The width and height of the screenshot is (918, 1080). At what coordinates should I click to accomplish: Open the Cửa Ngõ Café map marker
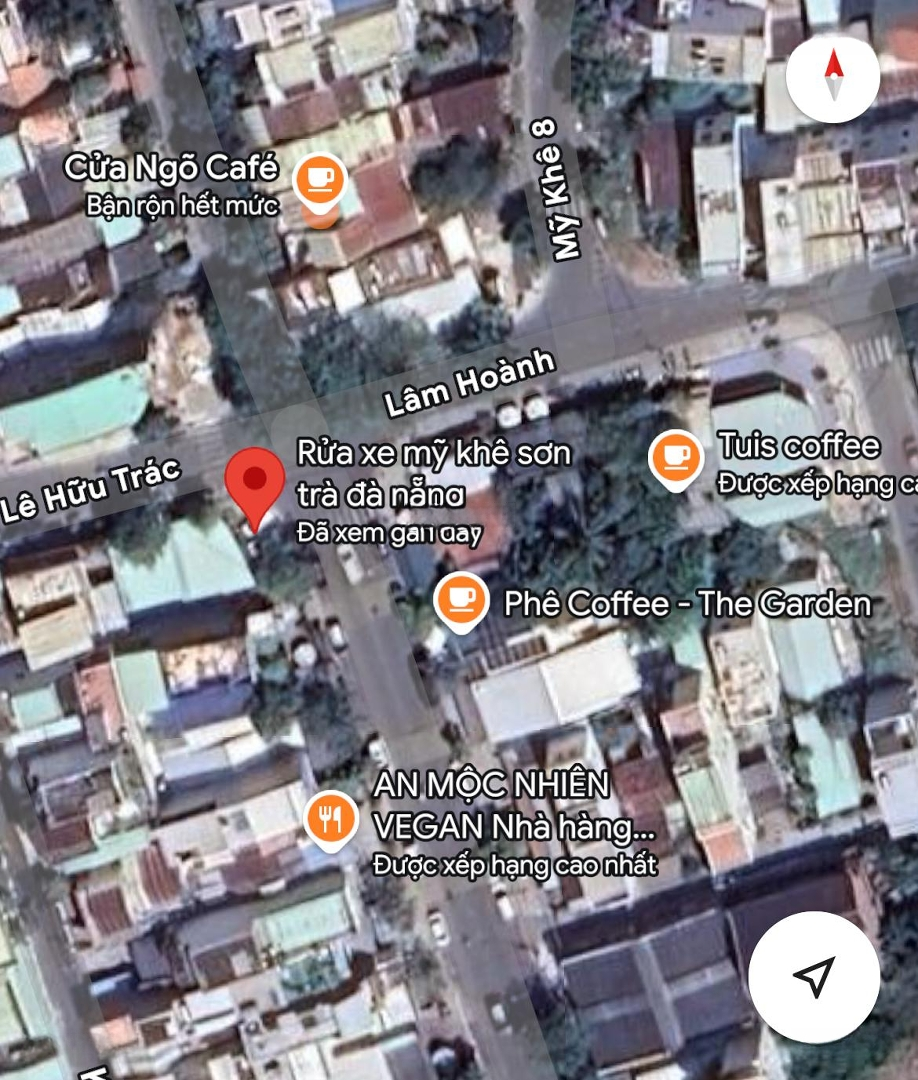[x=320, y=182]
